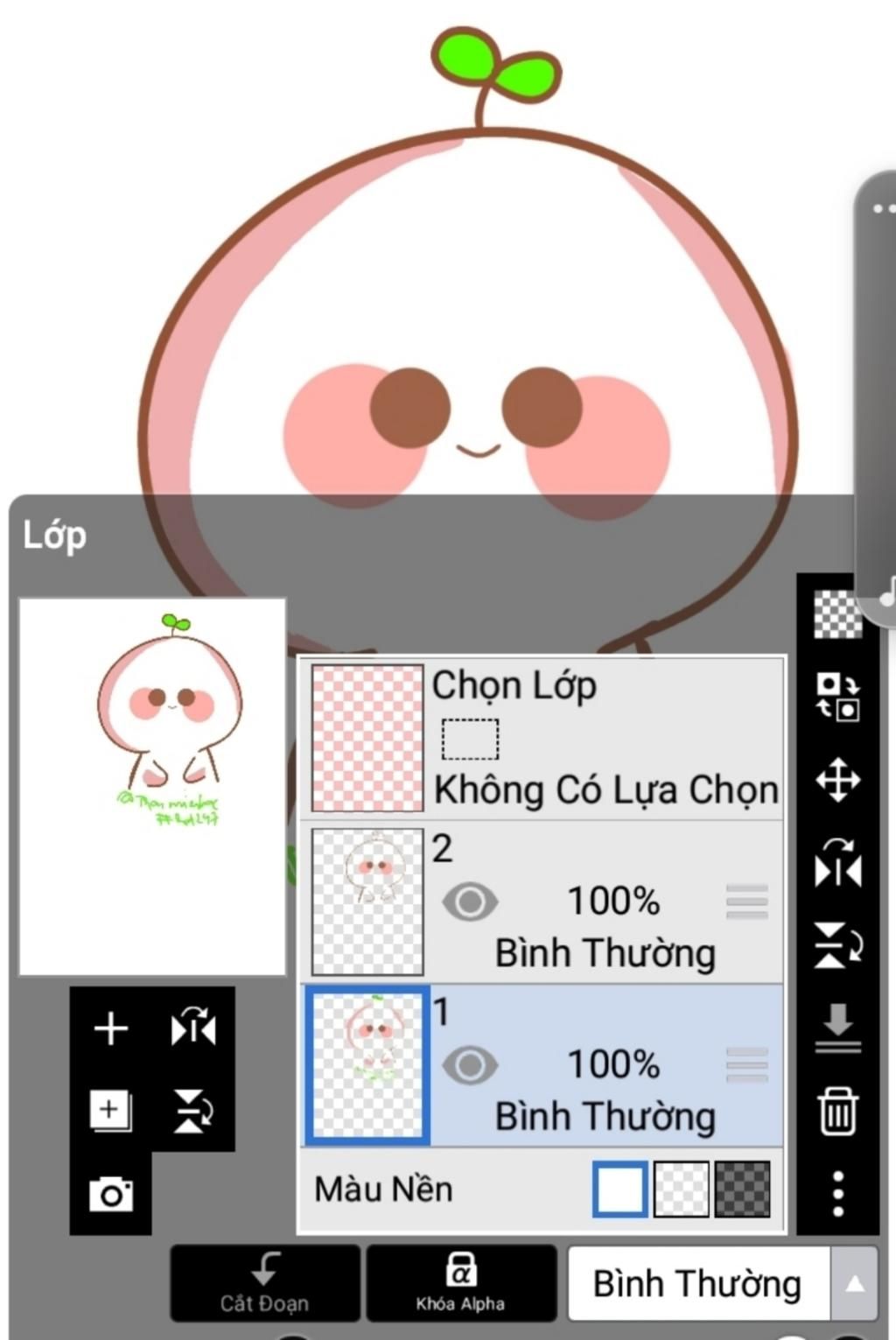Clear layer with checkerboard icon
The height and width of the screenshot is (1340, 896).
[x=837, y=614]
